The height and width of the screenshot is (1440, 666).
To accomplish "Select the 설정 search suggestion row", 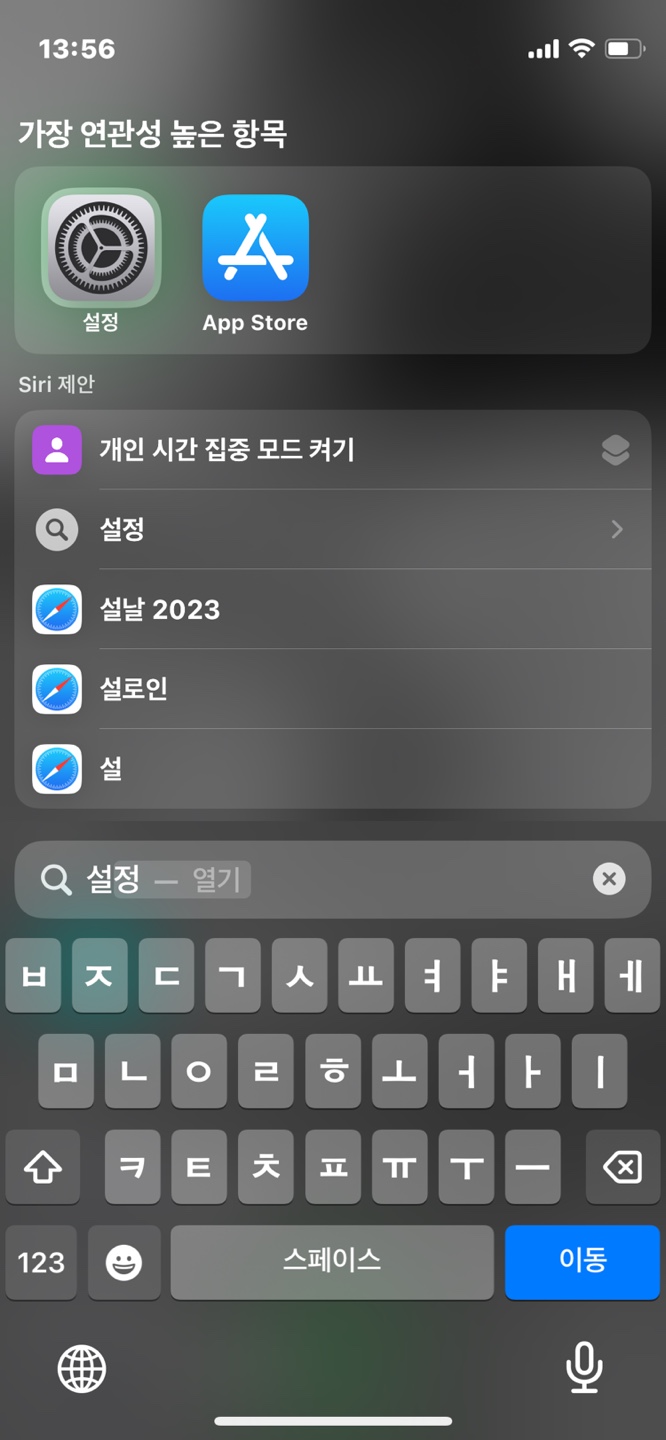I will [x=332, y=529].
